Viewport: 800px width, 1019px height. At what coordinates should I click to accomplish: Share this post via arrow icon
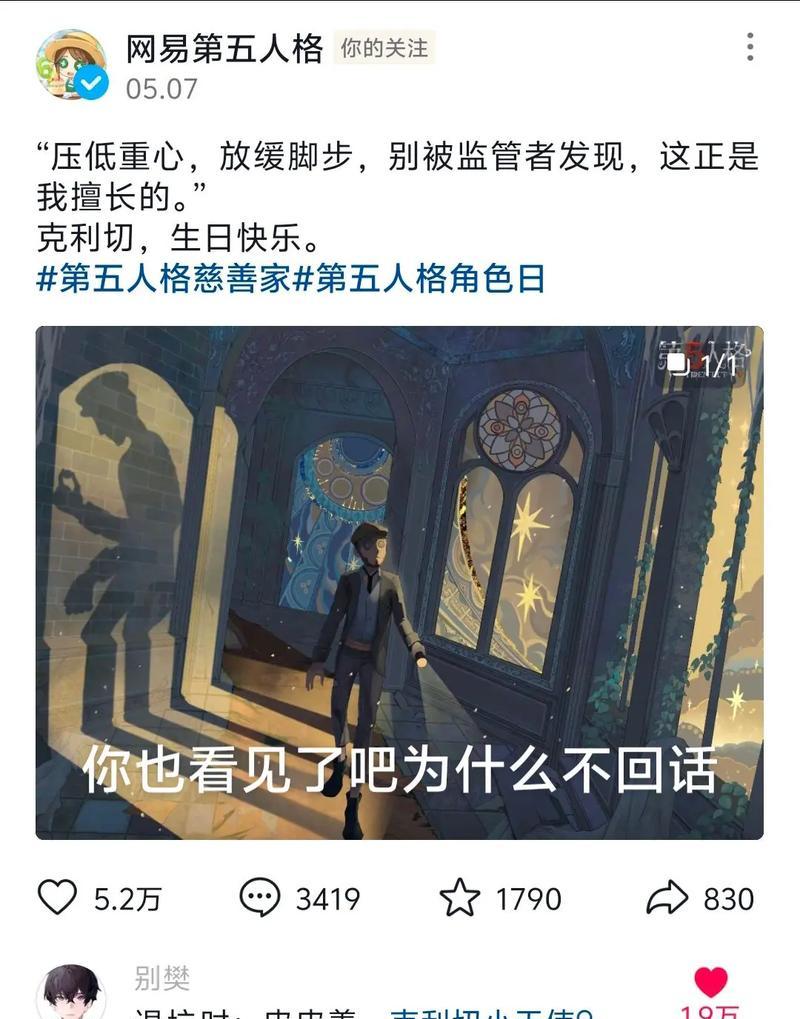point(667,898)
